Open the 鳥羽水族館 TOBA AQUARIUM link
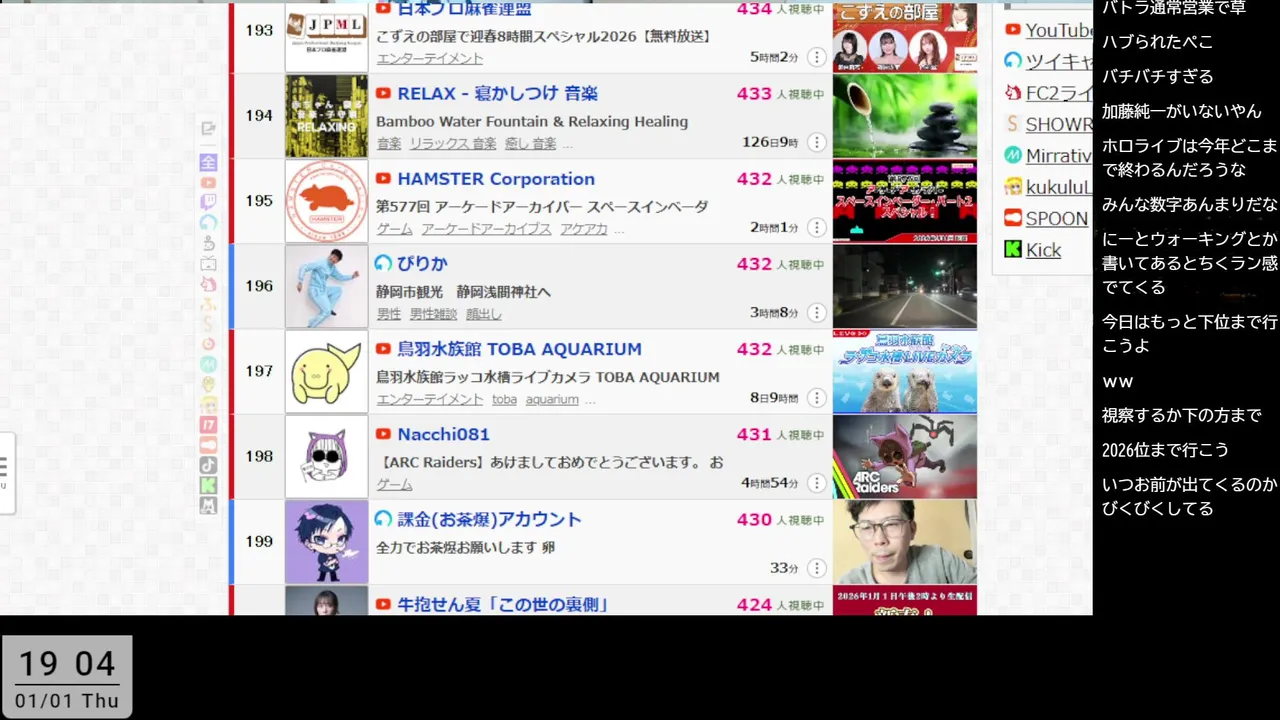The height and width of the screenshot is (720, 1280). pos(519,349)
